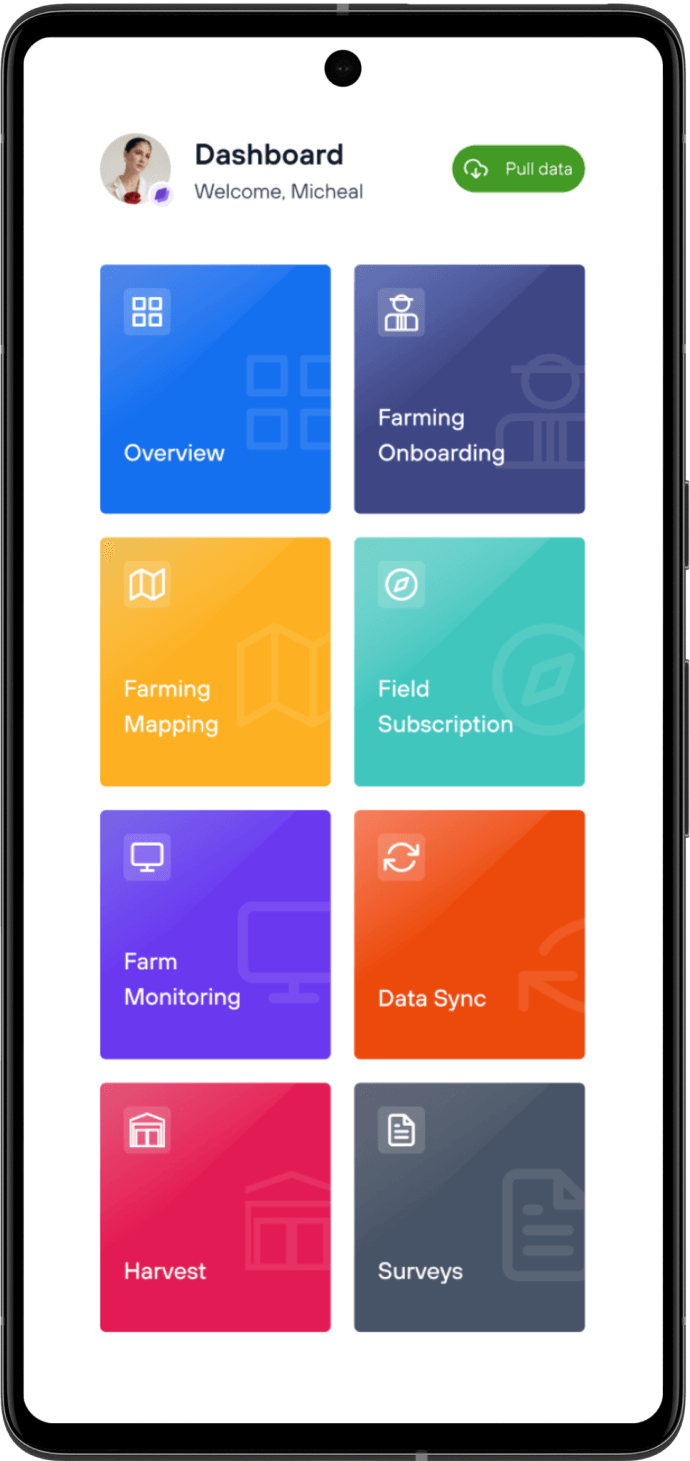Open Farm Monitoring
690x1461 pixels.
[x=215, y=934]
